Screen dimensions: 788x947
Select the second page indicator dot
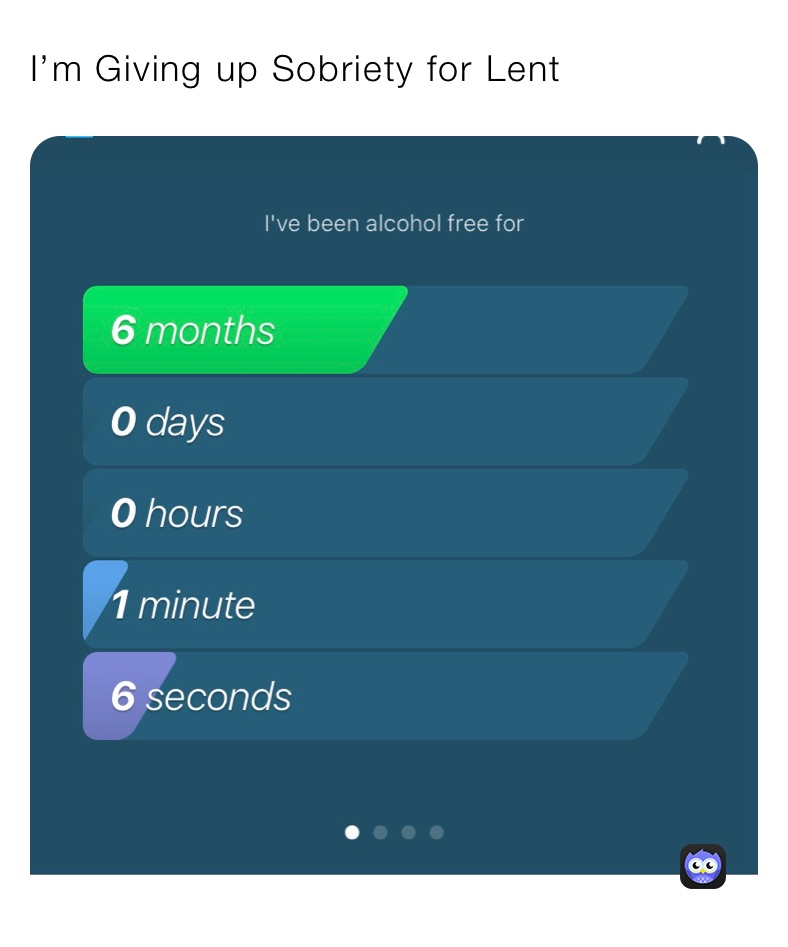click(x=380, y=832)
